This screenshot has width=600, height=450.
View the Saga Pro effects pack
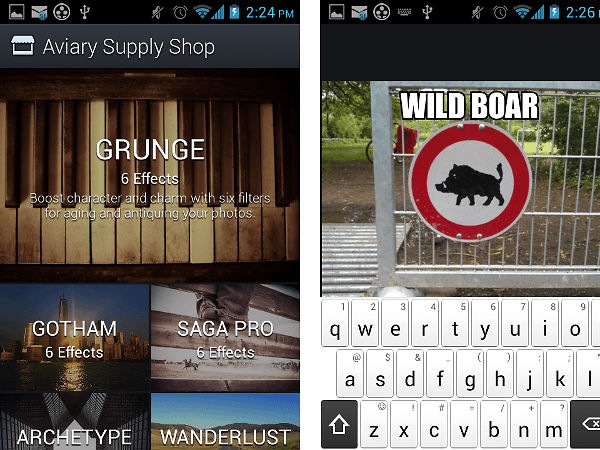[x=225, y=338]
